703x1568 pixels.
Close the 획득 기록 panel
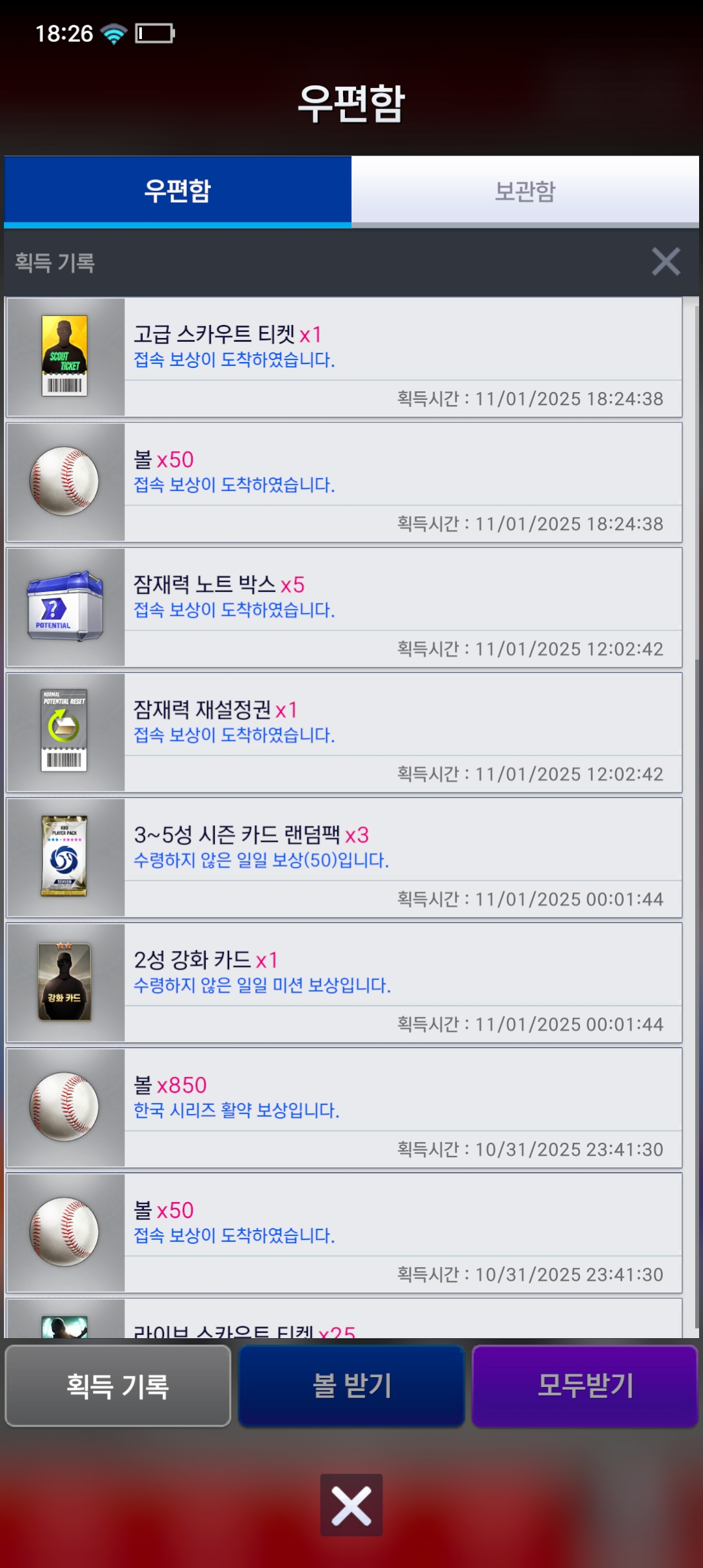665,262
